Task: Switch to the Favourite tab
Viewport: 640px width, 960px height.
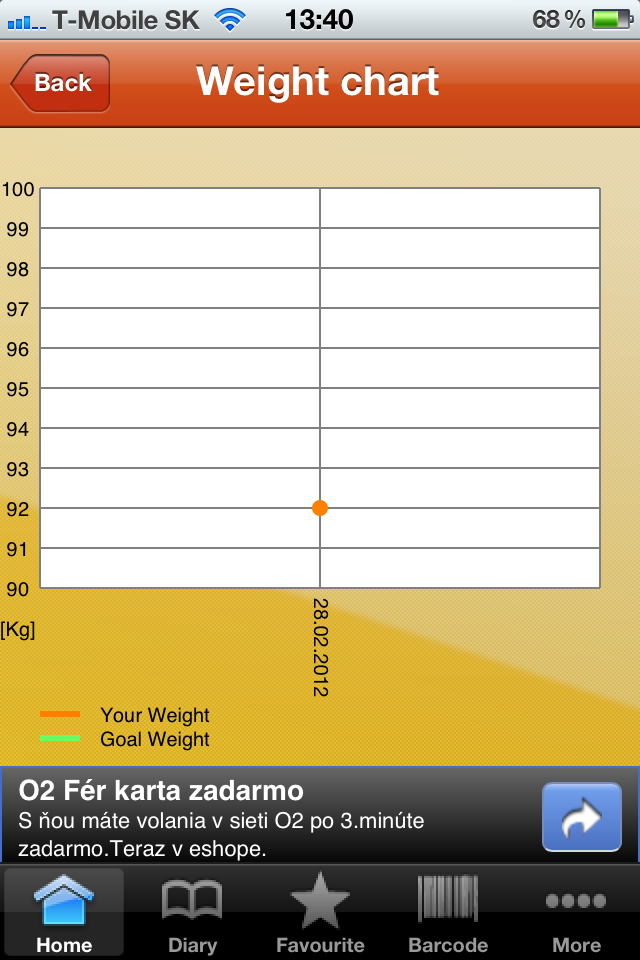Action: click(x=320, y=912)
